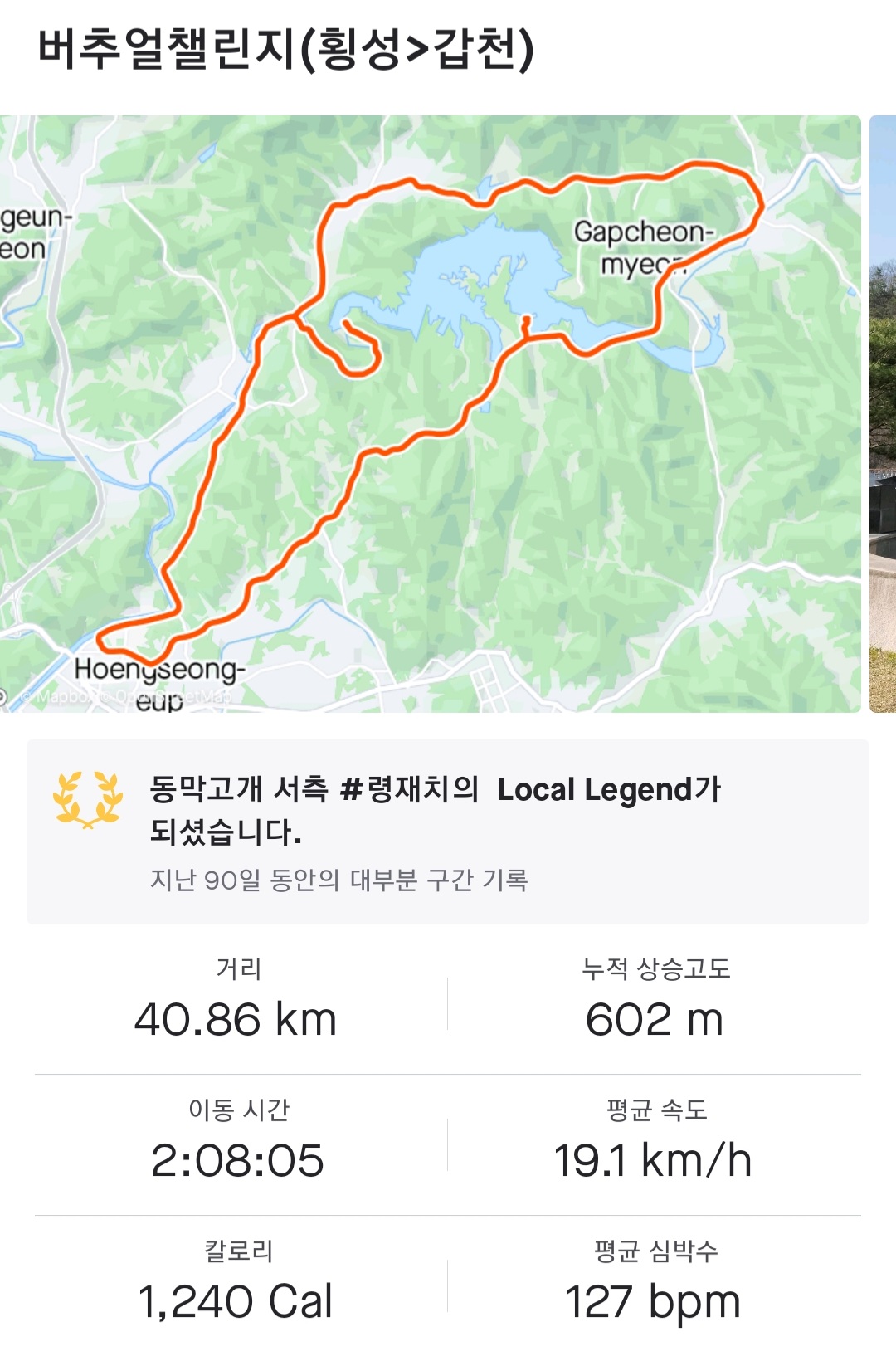Open the Local Legend achievement banner

tap(448, 832)
